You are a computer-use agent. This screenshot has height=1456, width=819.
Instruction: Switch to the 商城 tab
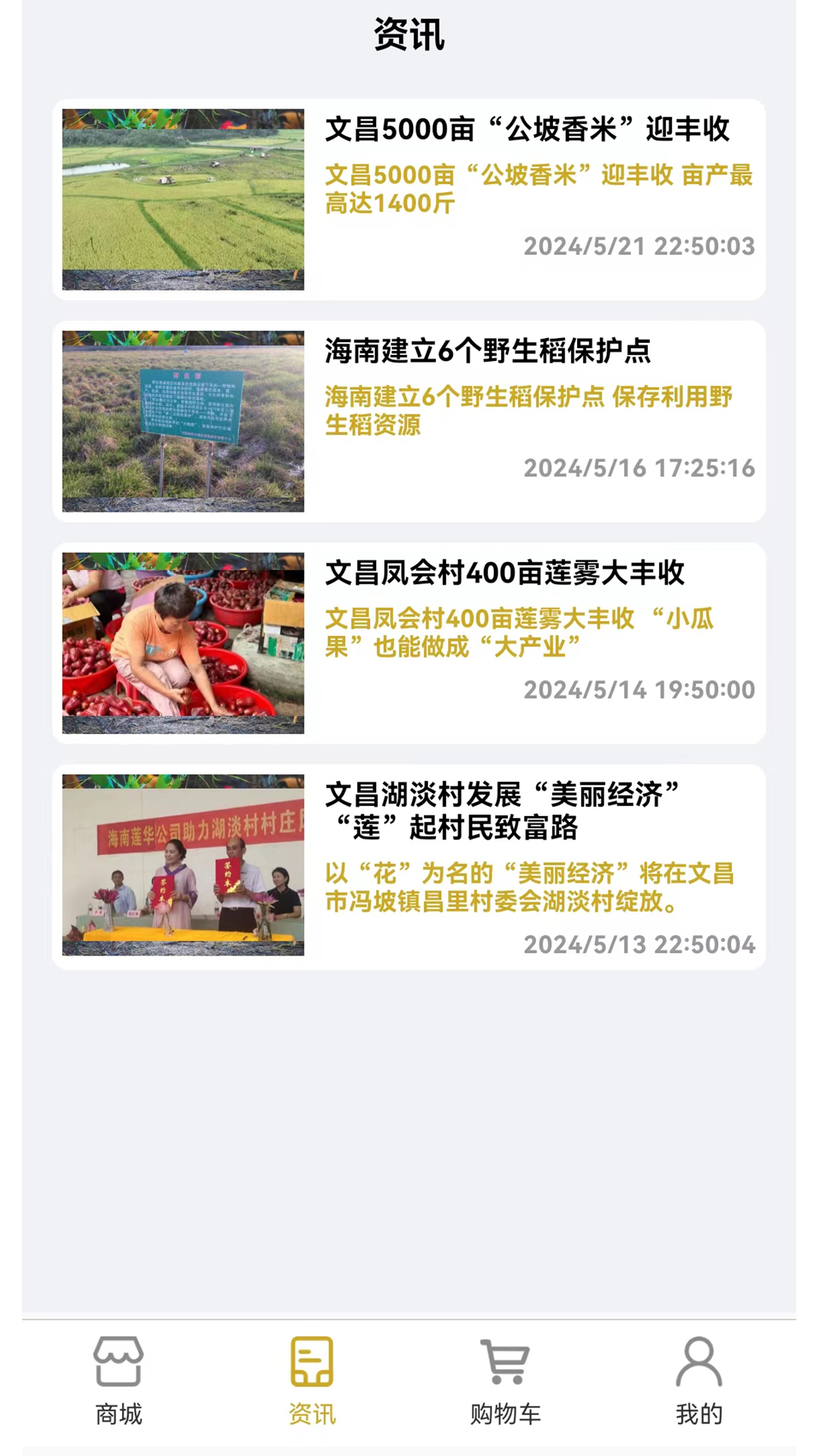tap(118, 1381)
